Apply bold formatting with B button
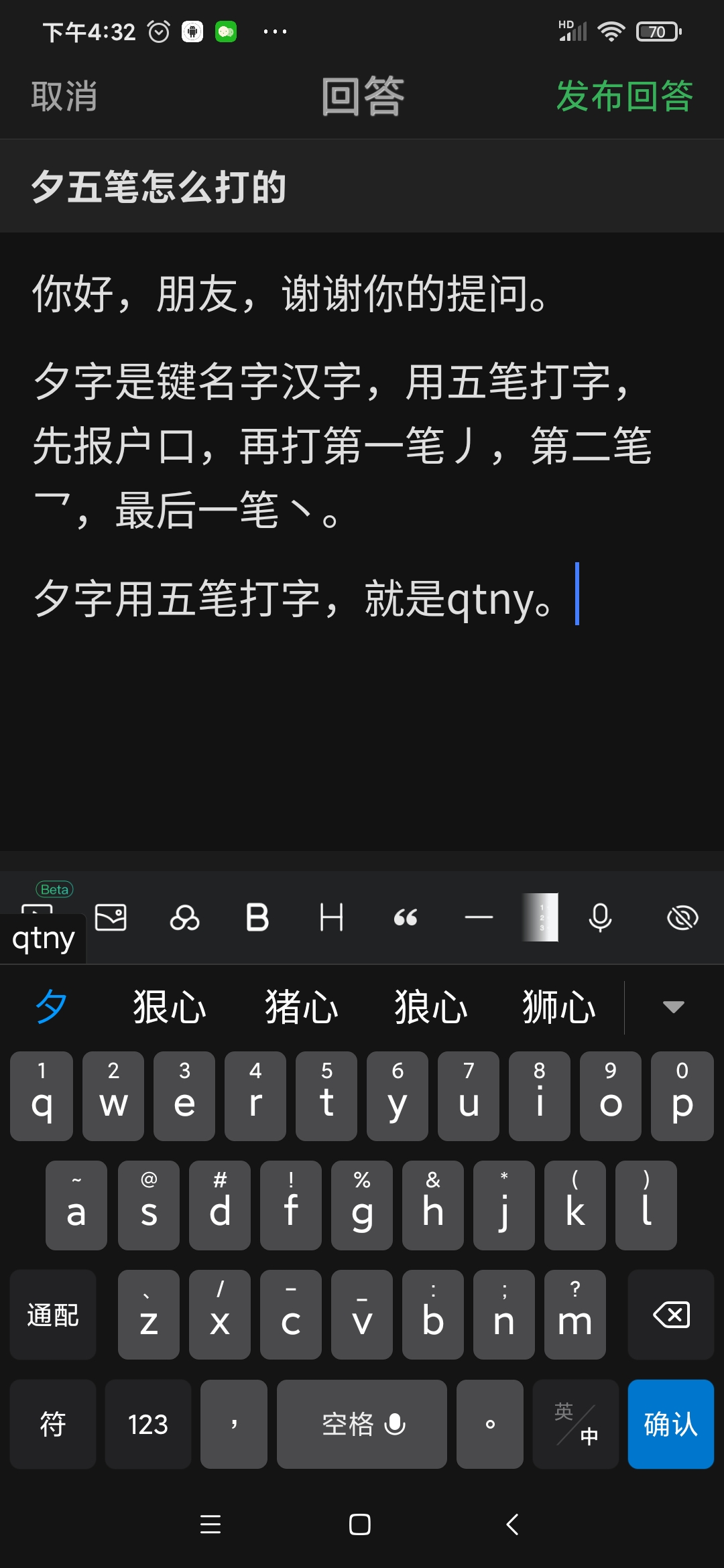The width and height of the screenshot is (724, 1568). (257, 917)
